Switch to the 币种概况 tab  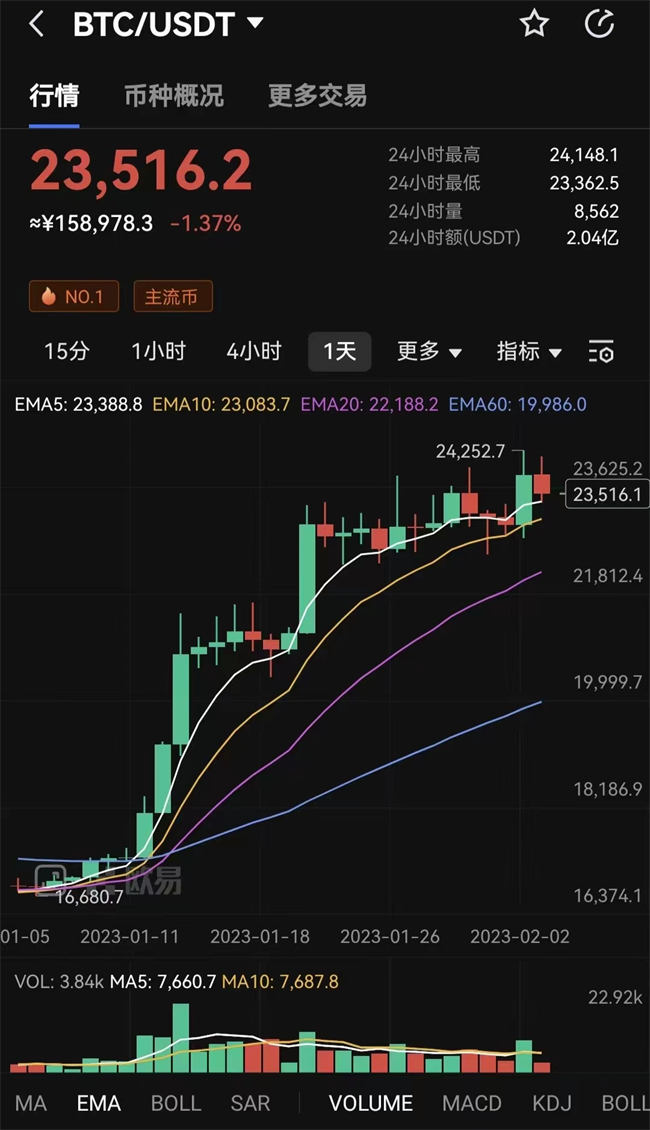coord(174,95)
